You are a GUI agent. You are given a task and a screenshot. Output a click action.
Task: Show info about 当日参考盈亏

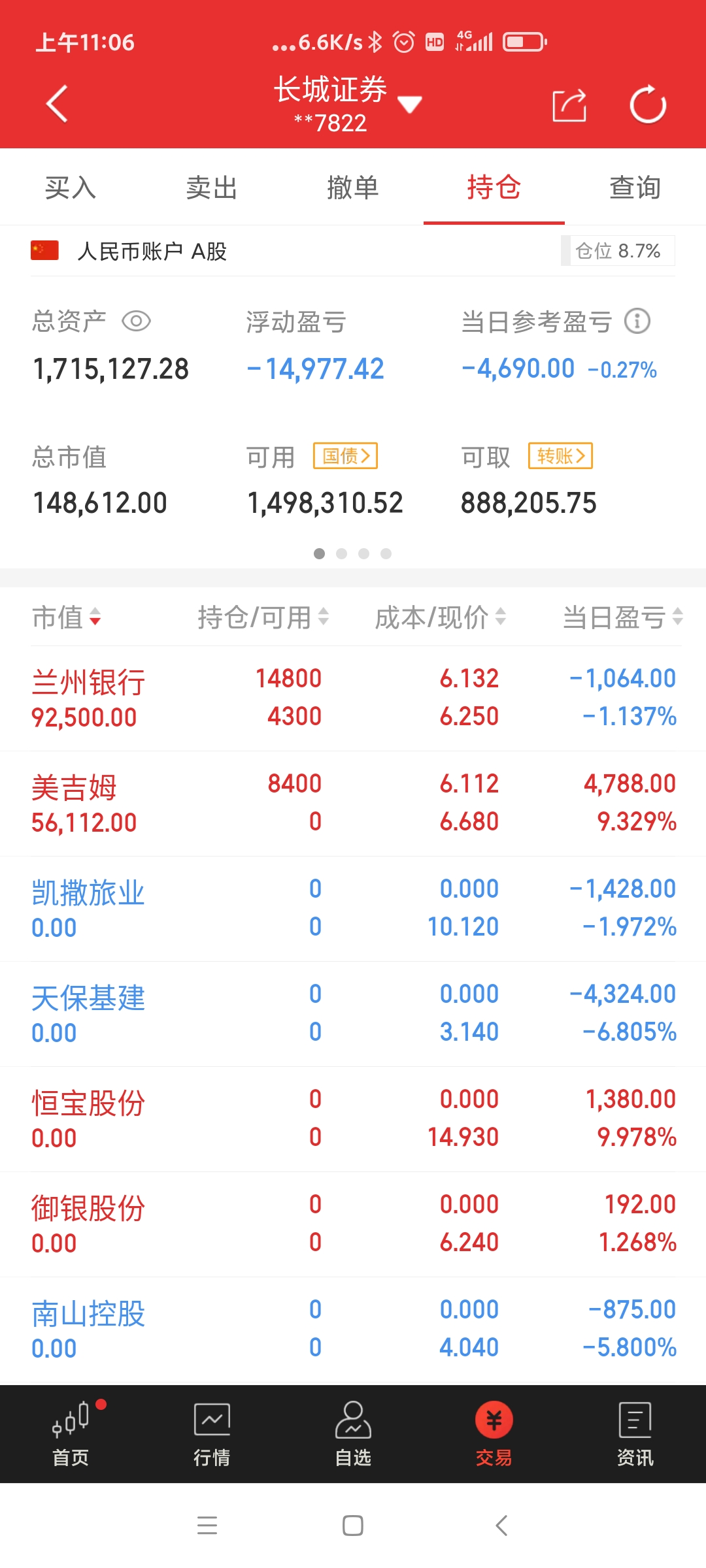(x=637, y=321)
